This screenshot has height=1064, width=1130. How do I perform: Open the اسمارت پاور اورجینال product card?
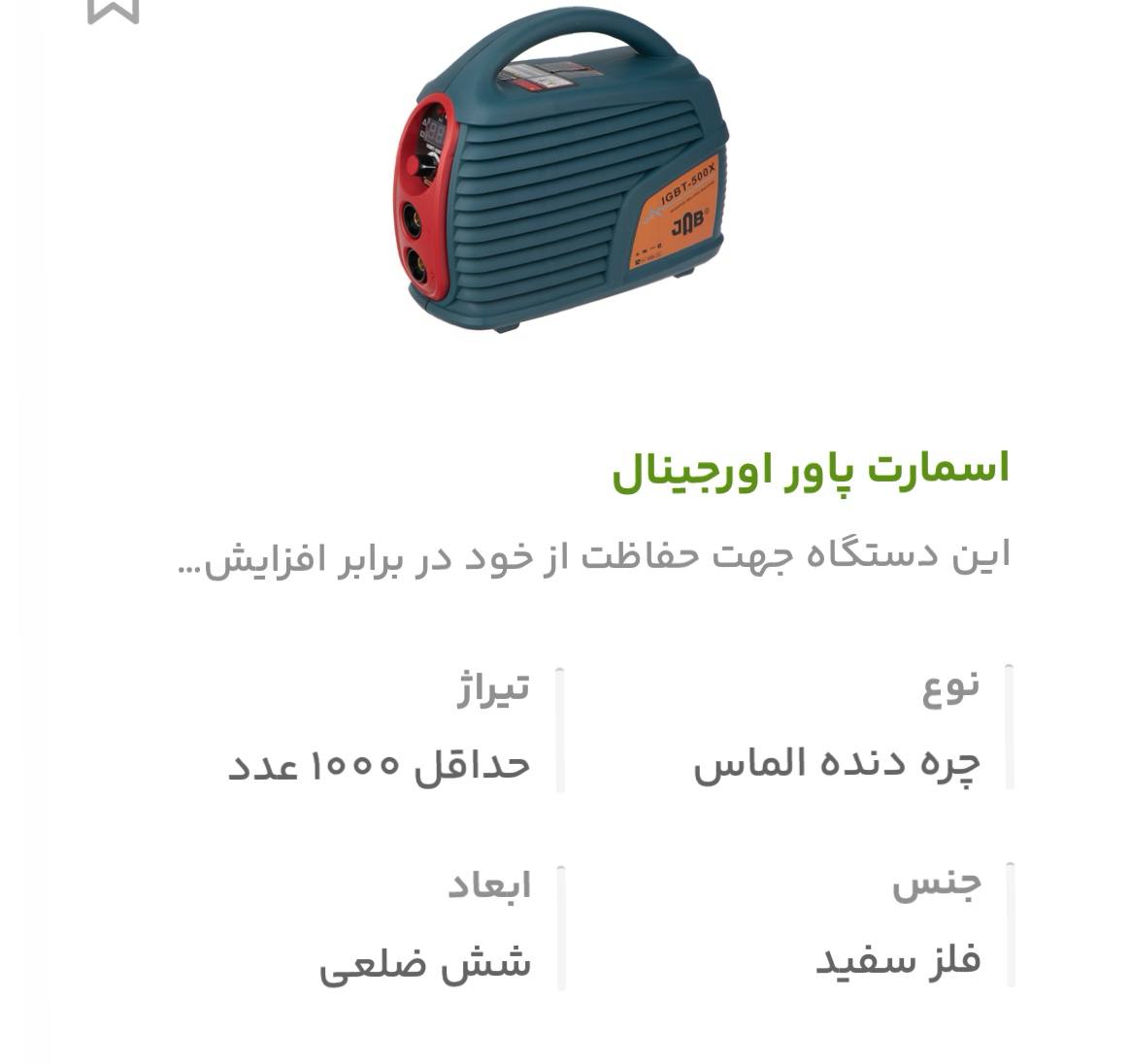pos(811,469)
